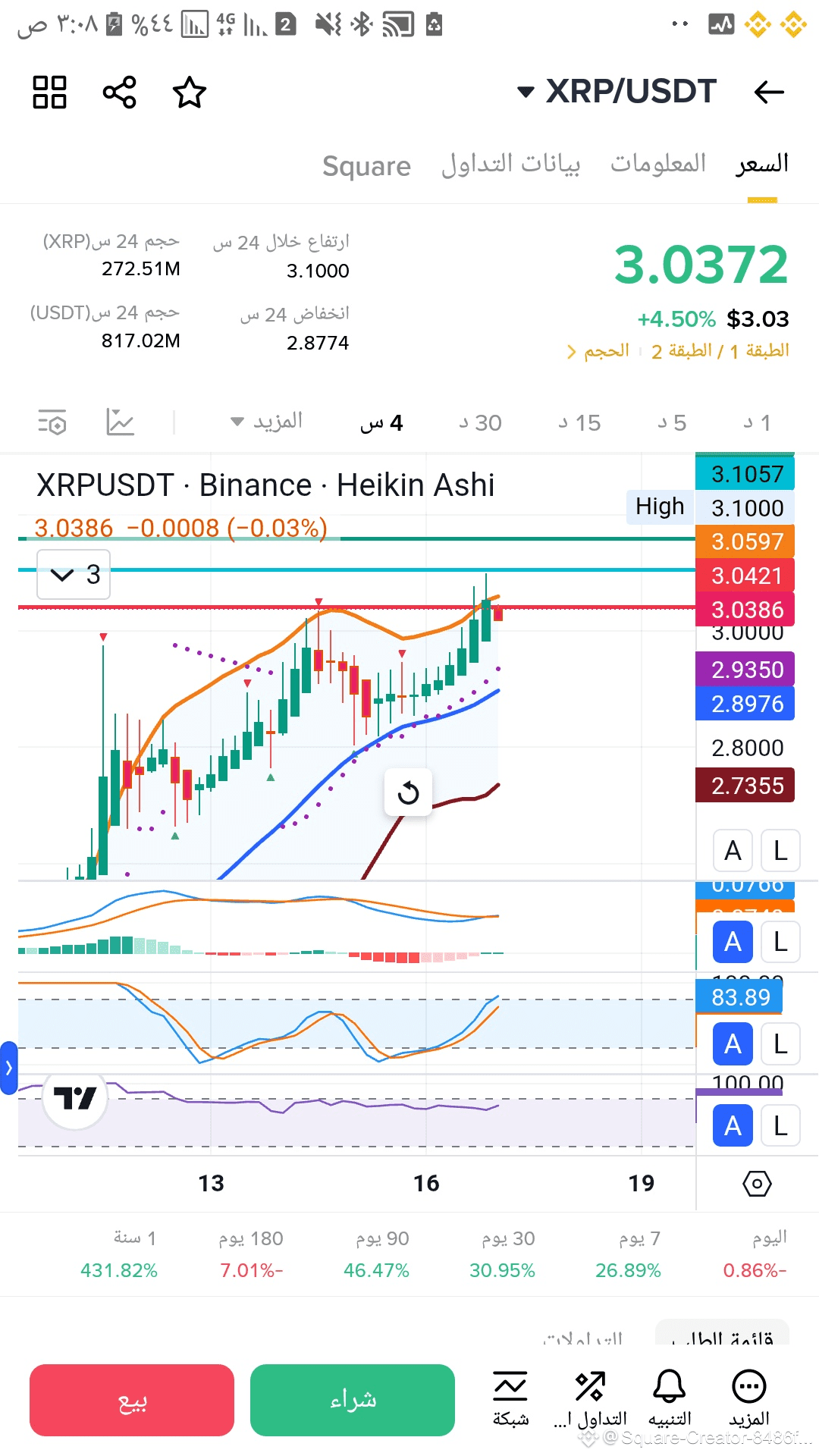Tap the green شراء buy button
The height and width of the screenshot is (1456, 819).
353,1400
